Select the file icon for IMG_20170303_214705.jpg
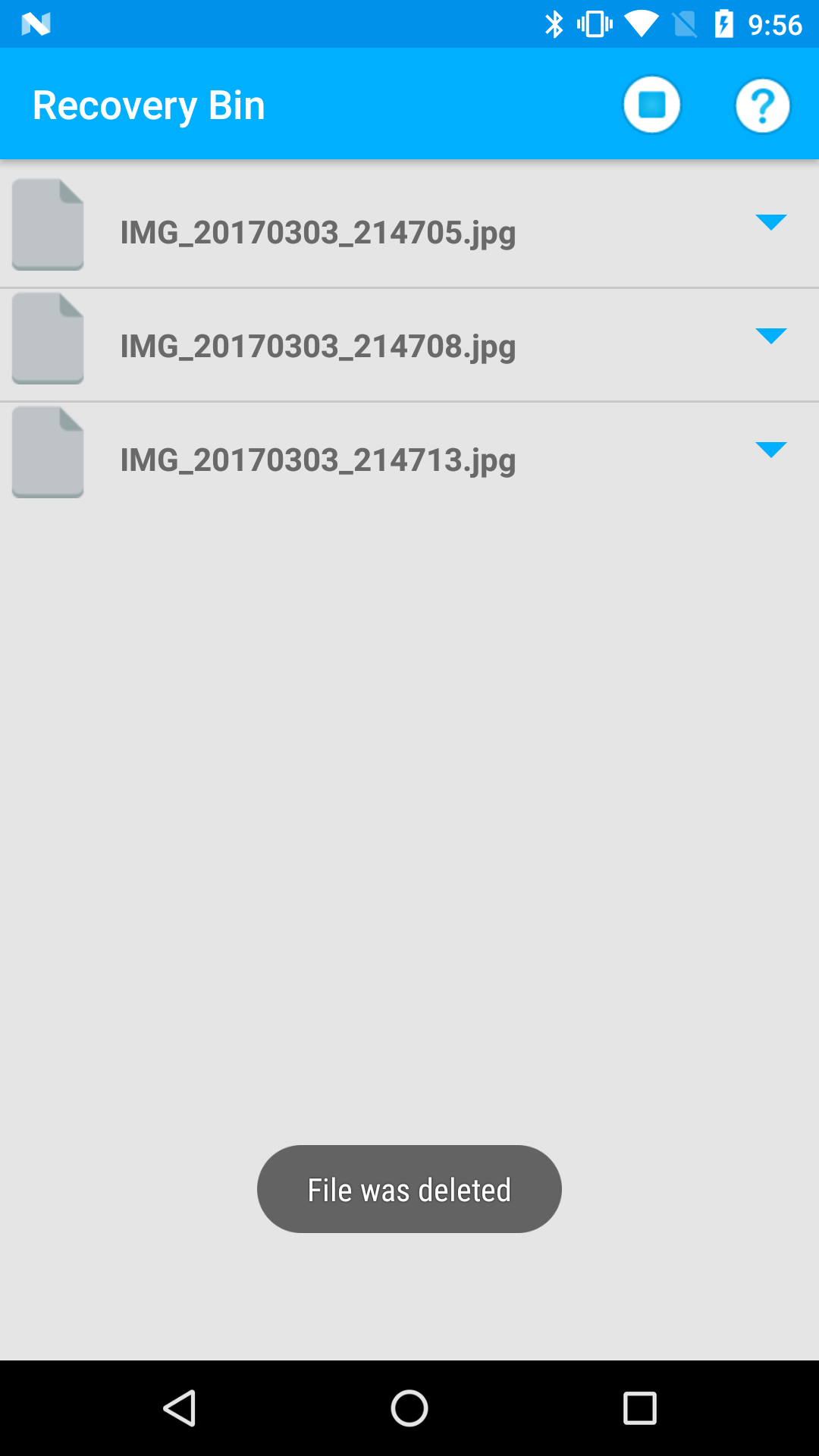The width and height of the screenshot is (819, 1456). 47,226
